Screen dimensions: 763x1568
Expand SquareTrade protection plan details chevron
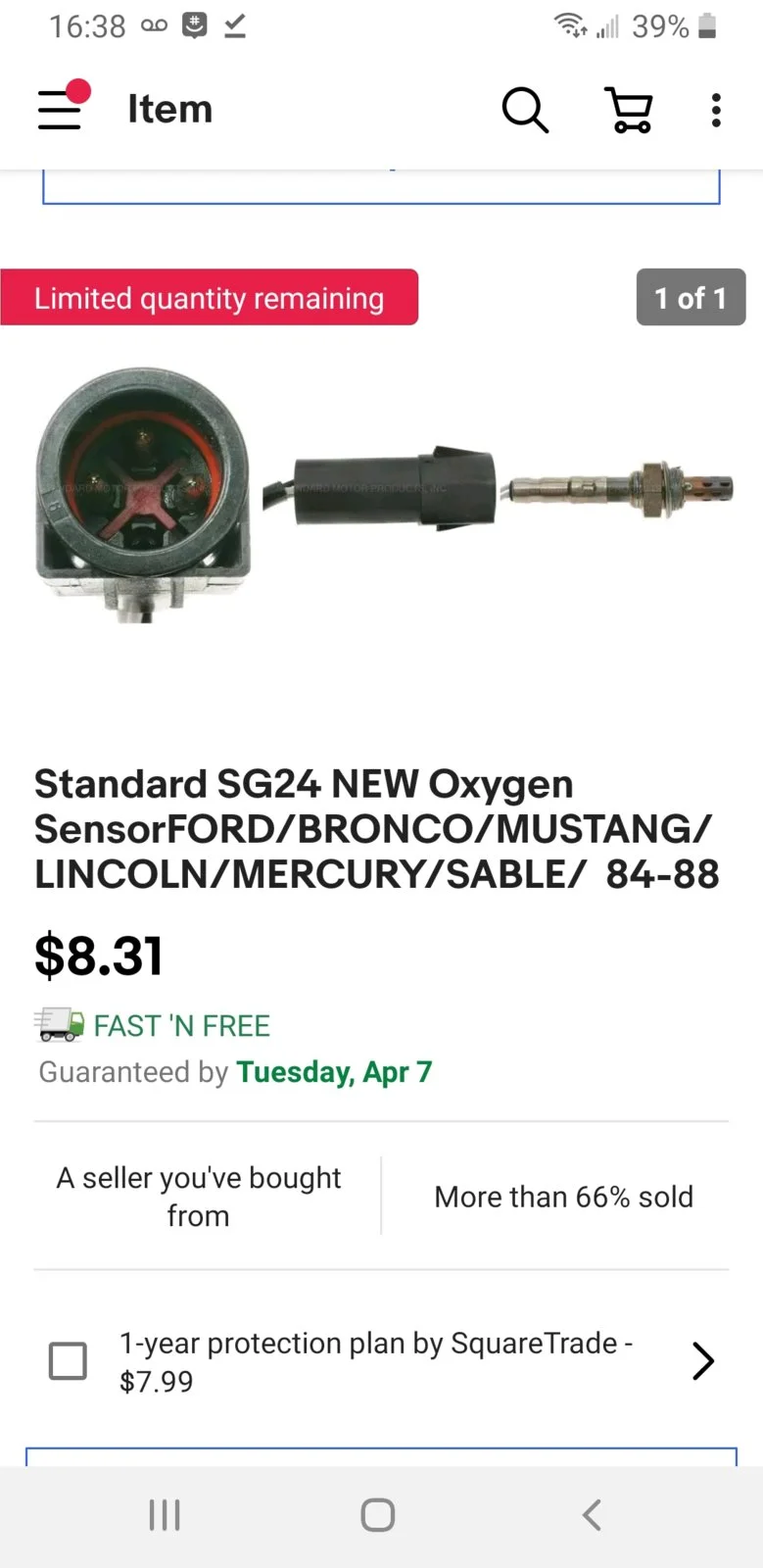702,1360
